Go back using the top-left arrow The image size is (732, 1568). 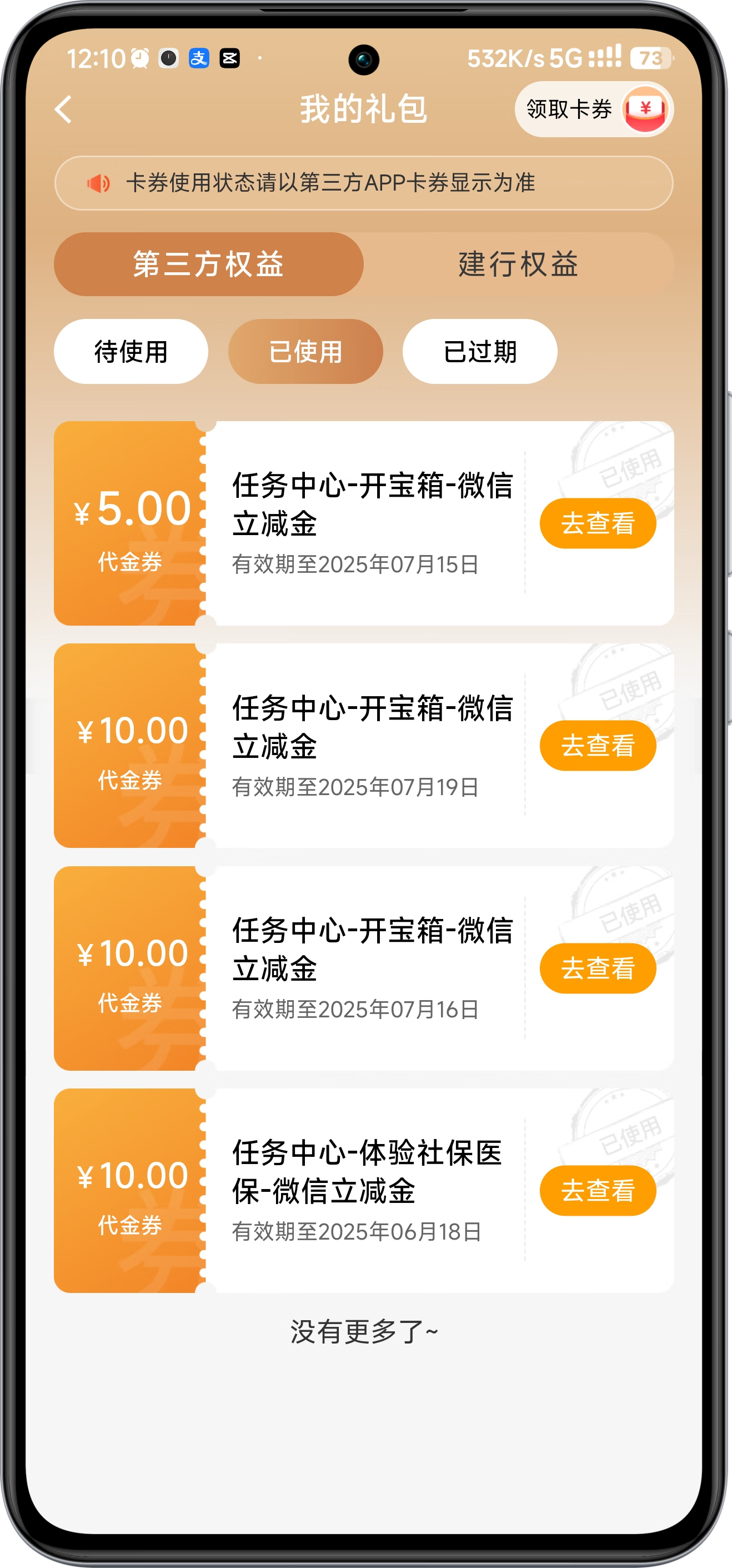pos(63,109)
